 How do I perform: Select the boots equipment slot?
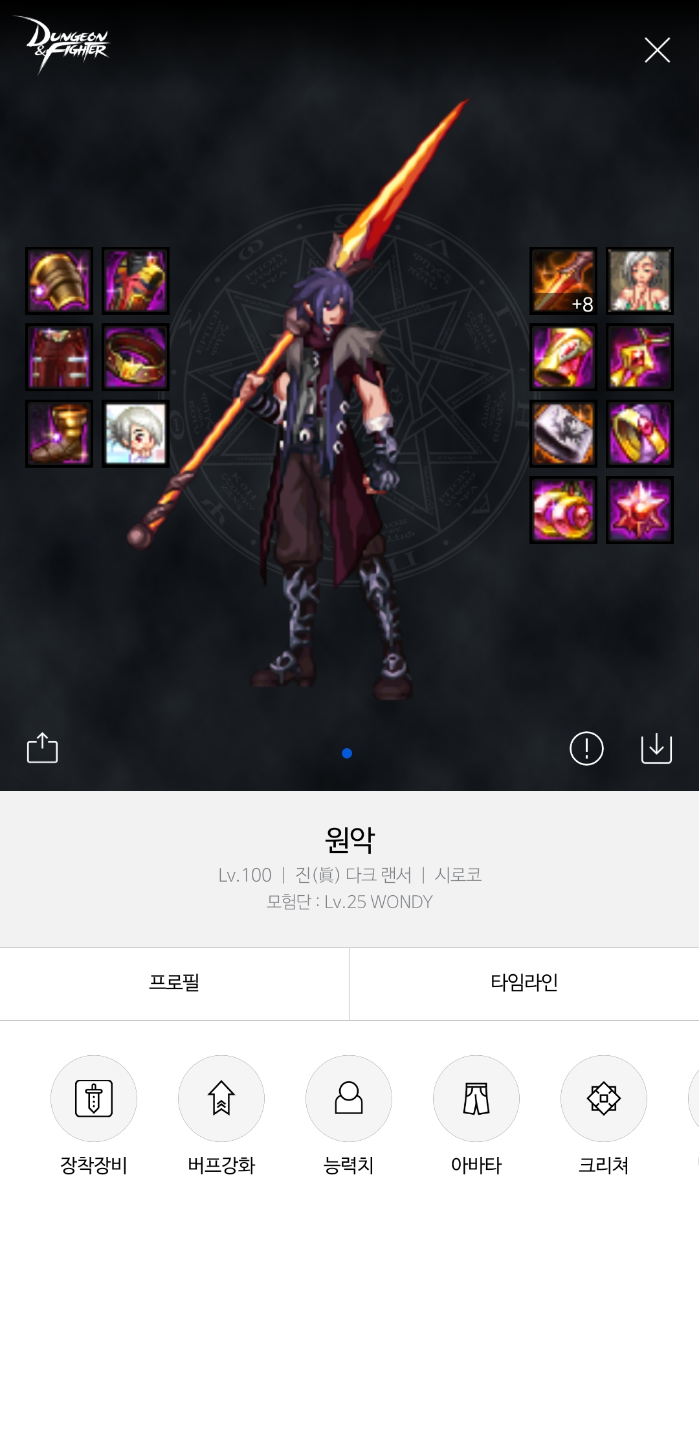point(59,433)
